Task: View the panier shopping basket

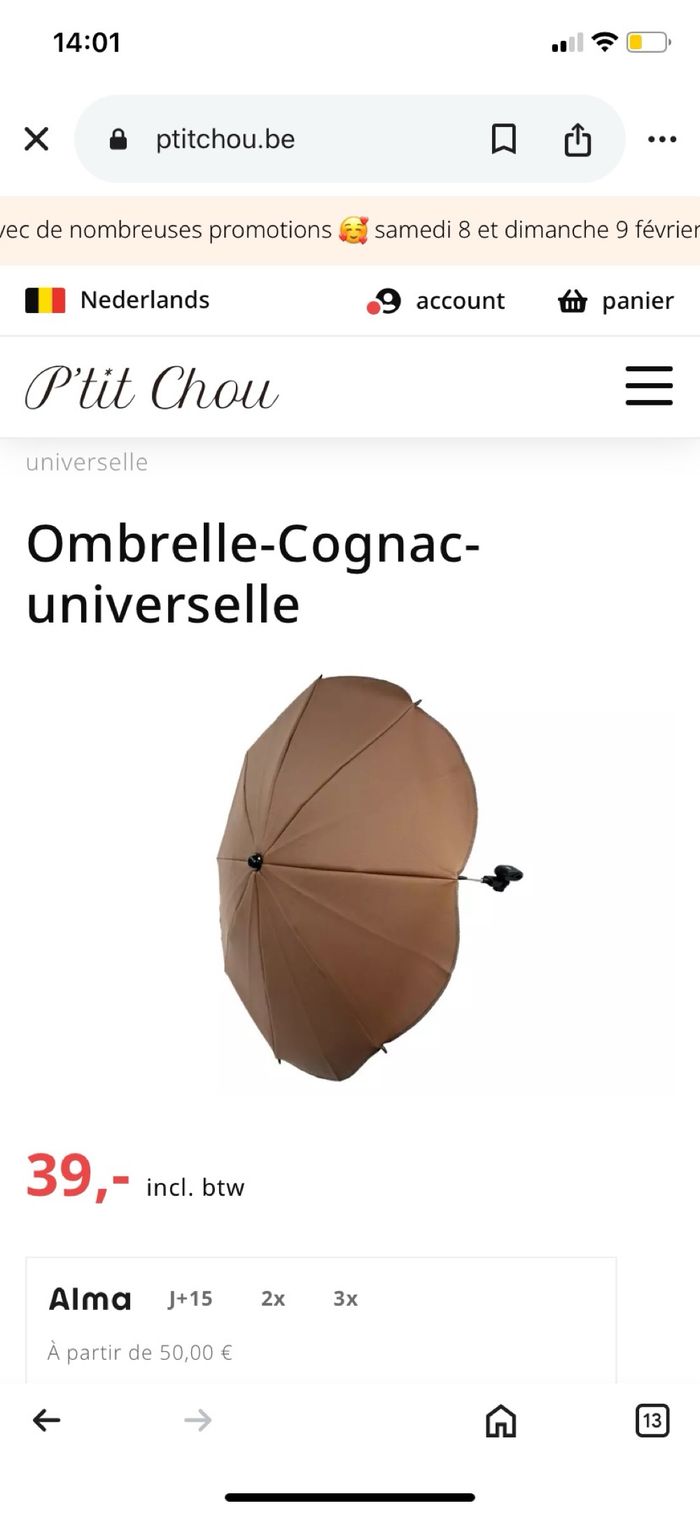Action: [x=616, y=301]
